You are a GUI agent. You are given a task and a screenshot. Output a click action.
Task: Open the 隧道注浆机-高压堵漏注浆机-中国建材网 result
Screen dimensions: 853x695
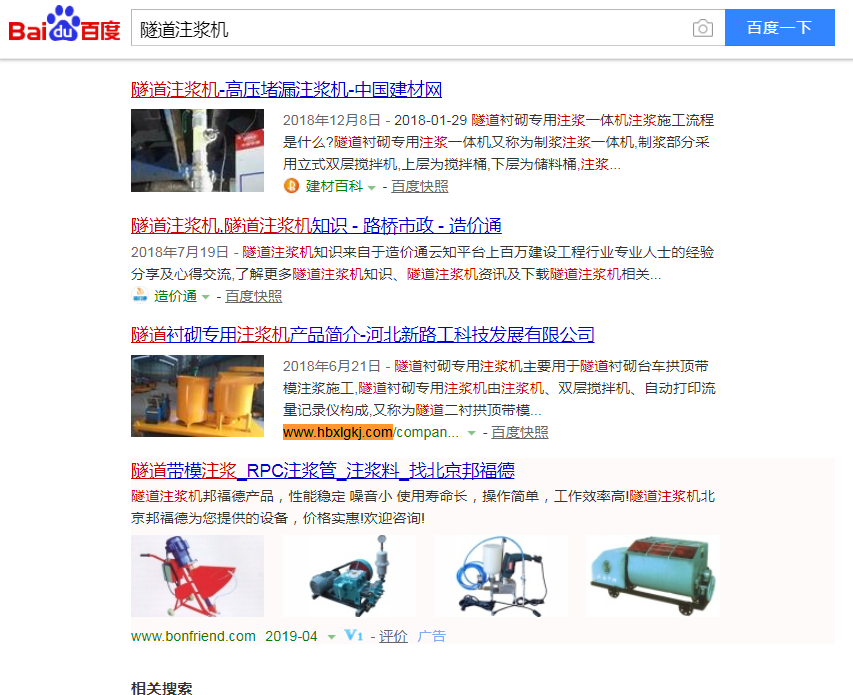click(x=286, y=90)
